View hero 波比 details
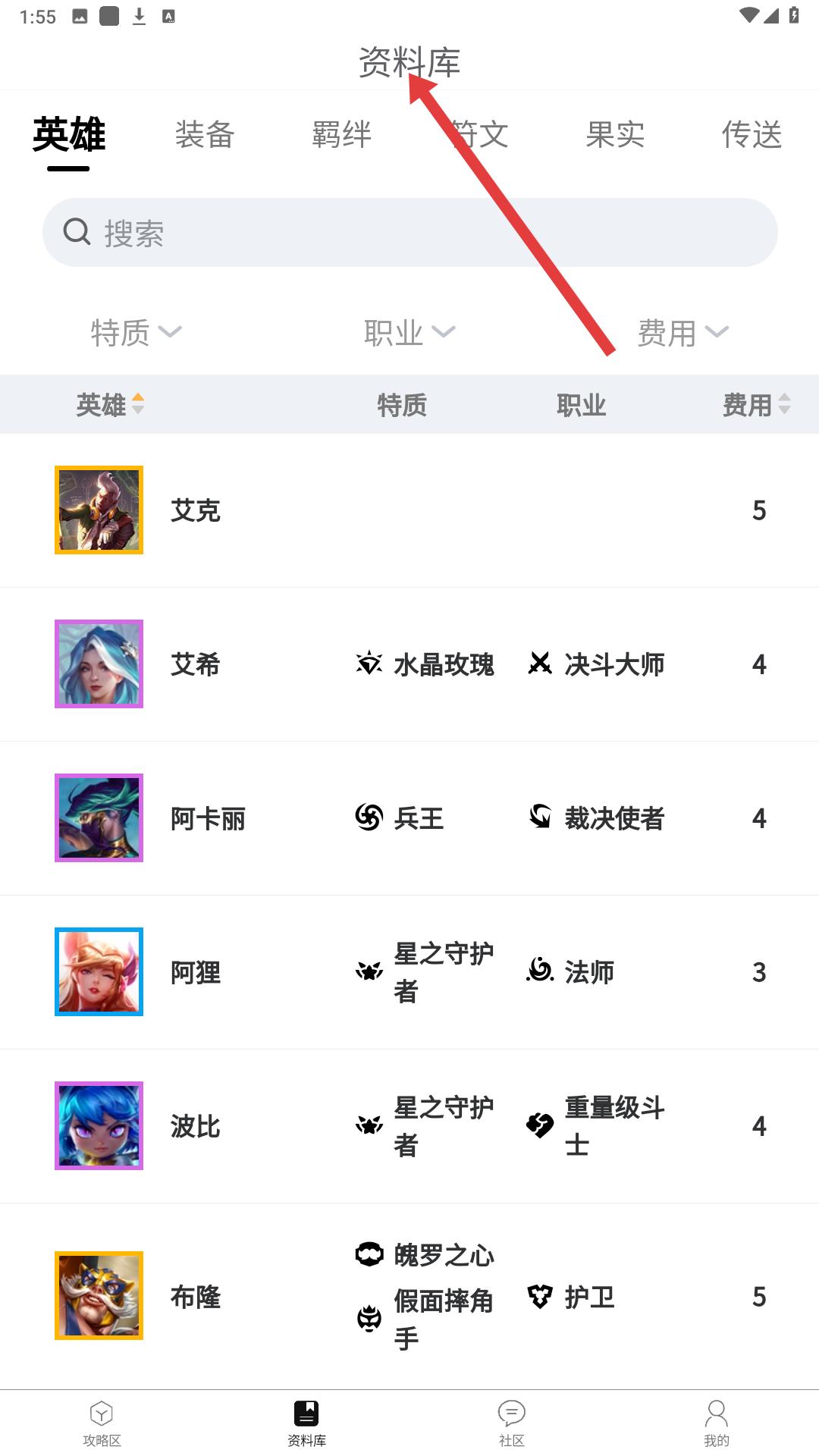This screenshot has height=1456, width=819. pos(195,1126)
